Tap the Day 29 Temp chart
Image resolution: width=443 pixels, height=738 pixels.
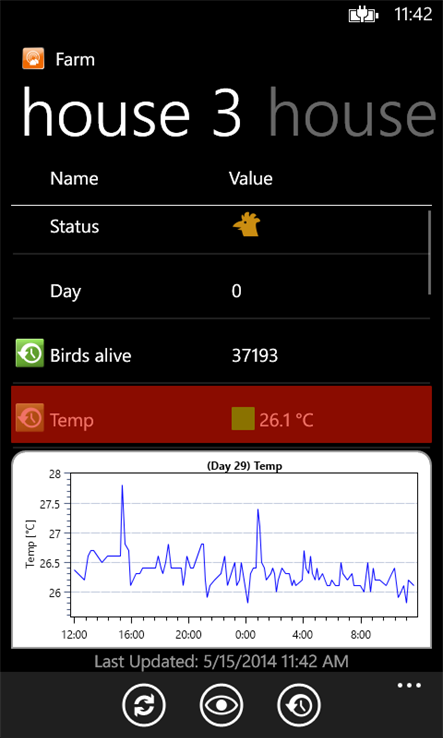(221, 549)
